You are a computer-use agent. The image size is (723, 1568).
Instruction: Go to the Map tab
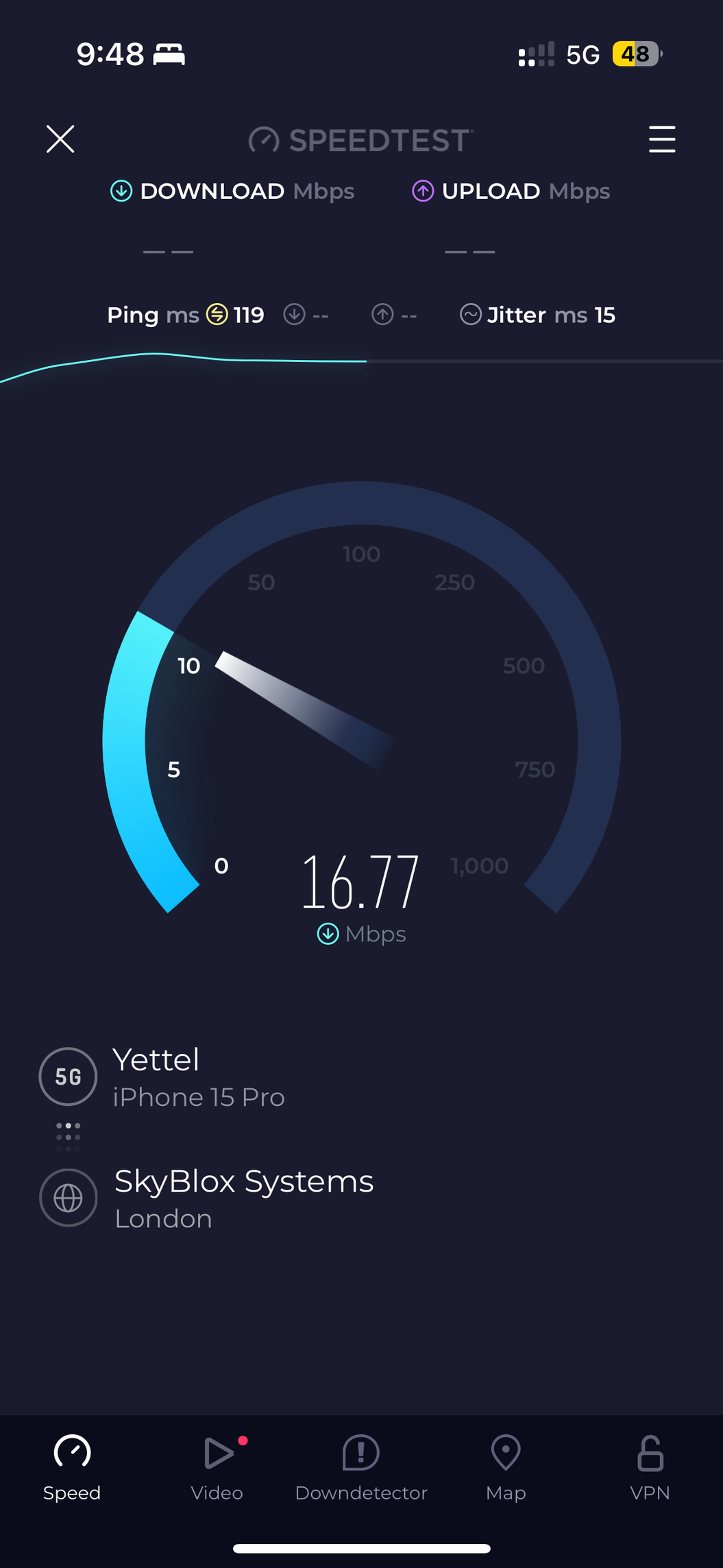click(x=506, y=1468)
